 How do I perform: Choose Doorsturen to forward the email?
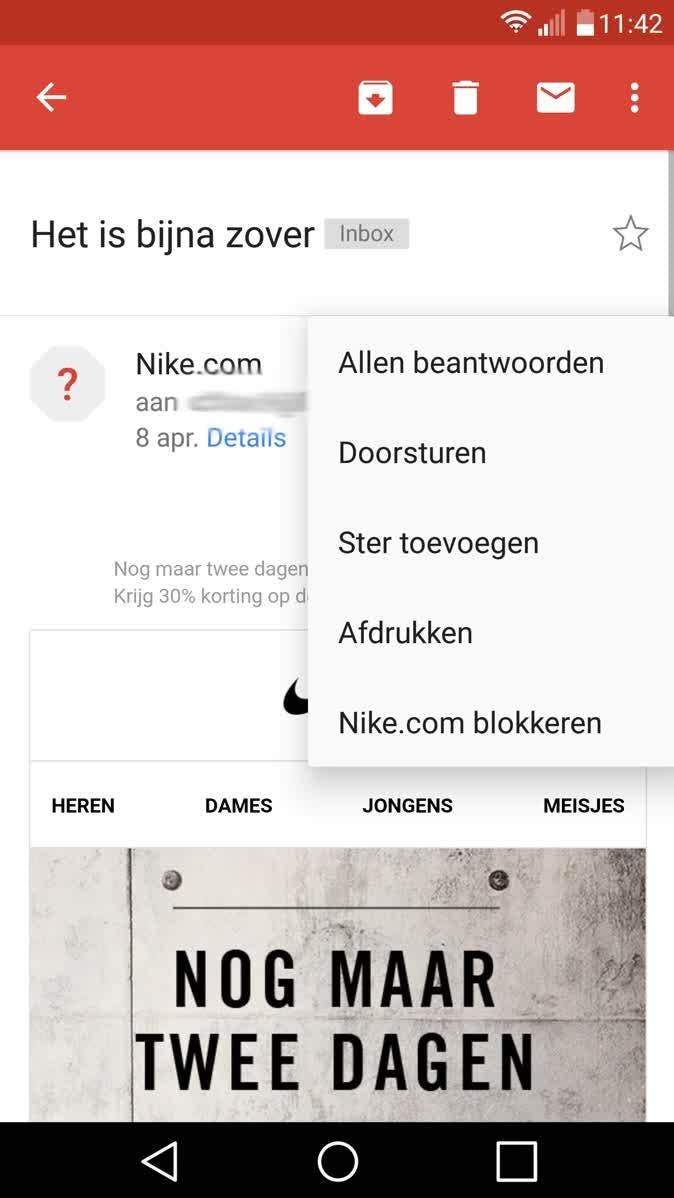(412, 452)
